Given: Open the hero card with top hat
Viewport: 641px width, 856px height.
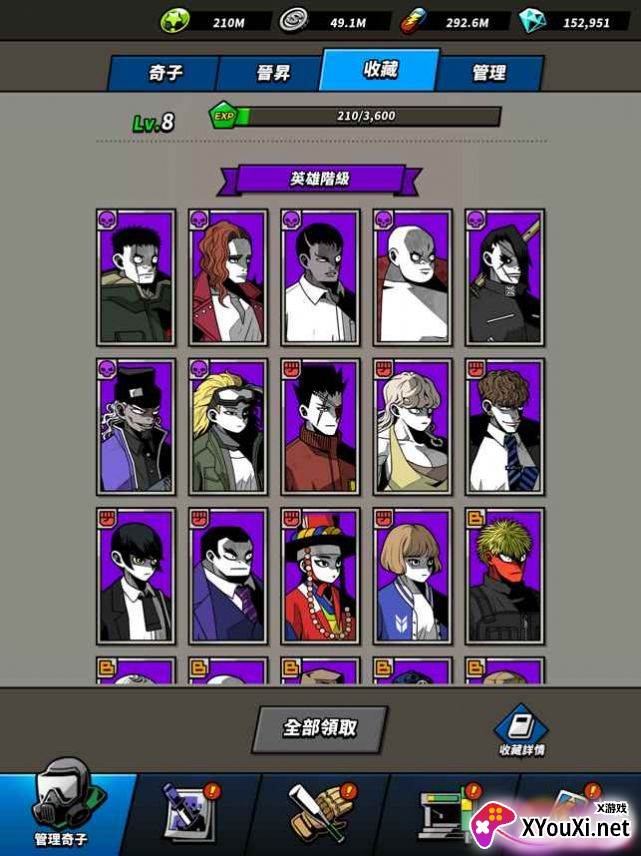Looking at the screenshot, I should tap(136, 427).
